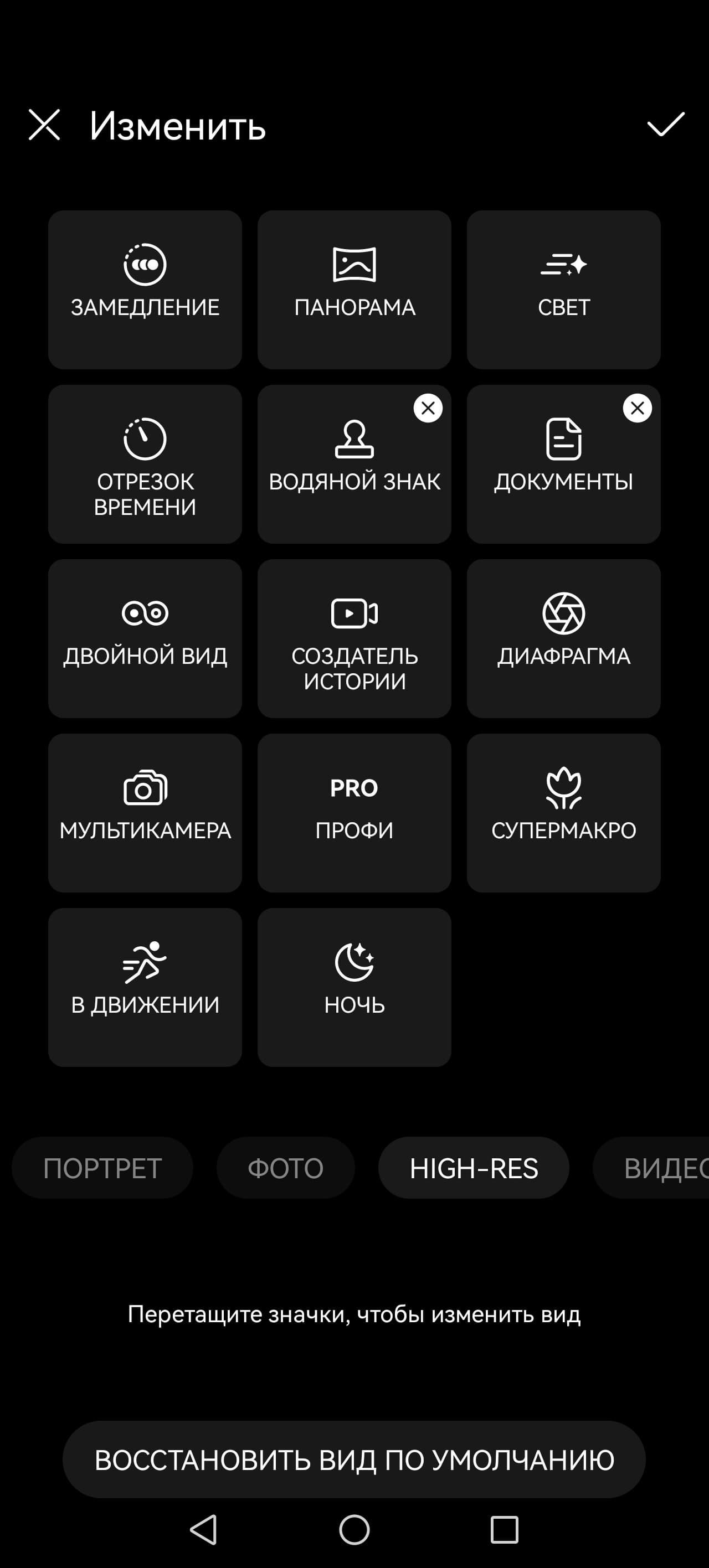Image resolution: width=709 pixels, height=1568 pixels.
Task: Choose the Свет mode tile
Action: pyautogui.click(x=563, y=290)
